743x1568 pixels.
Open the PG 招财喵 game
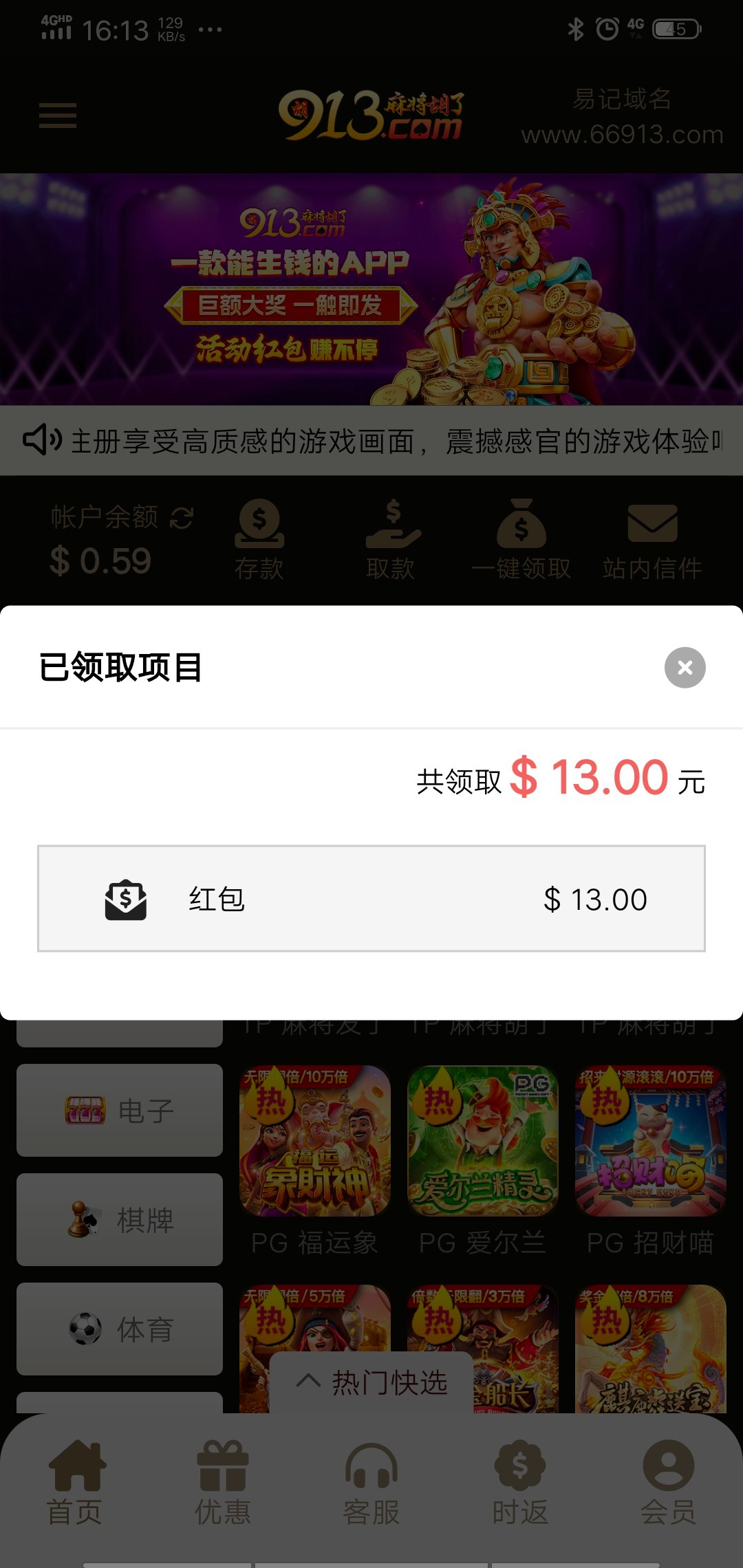click(650, 1142)
